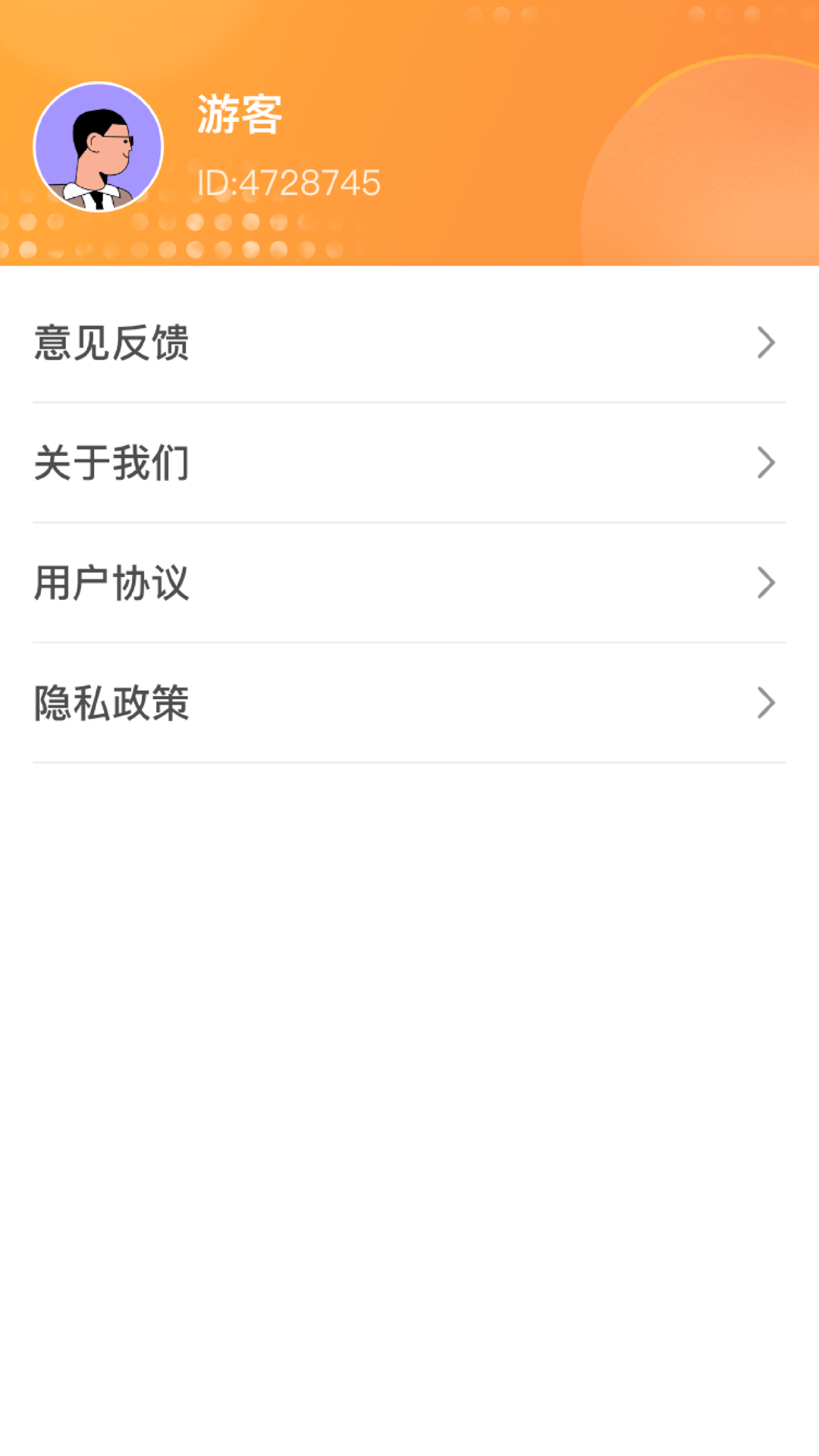
Task: Click the user agreement list entry
Action: click(x=409, y=583)
